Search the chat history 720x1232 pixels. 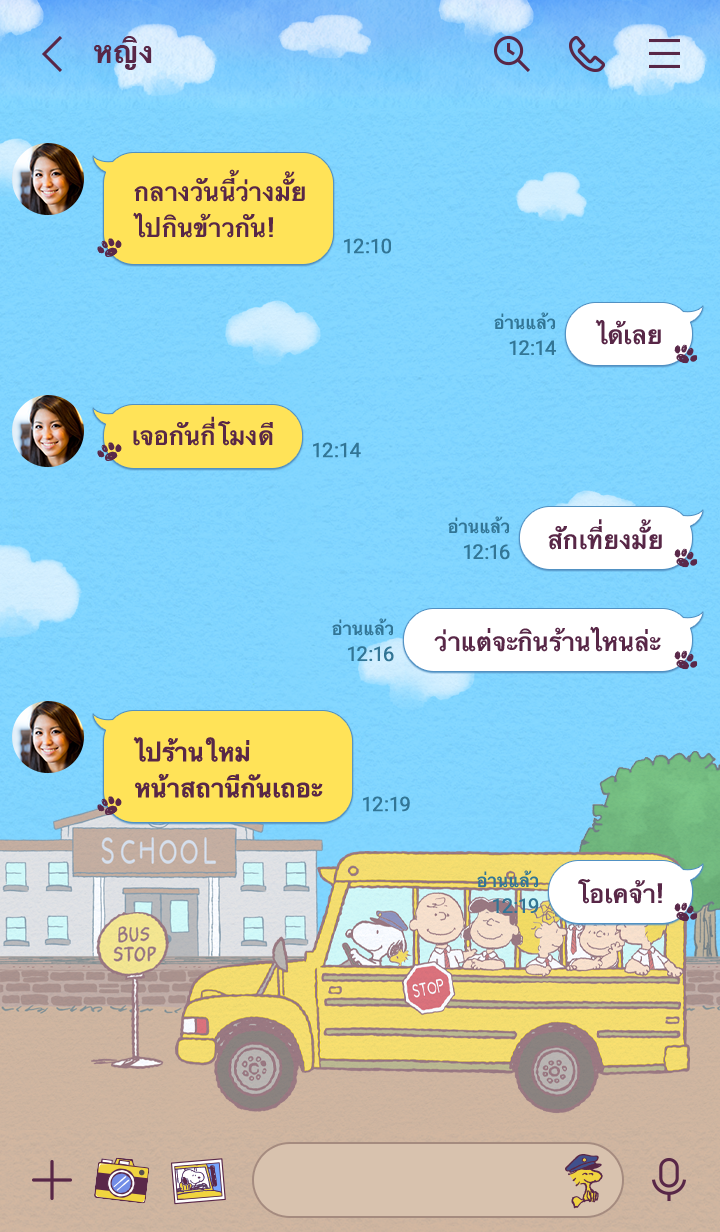pos(511,54)
